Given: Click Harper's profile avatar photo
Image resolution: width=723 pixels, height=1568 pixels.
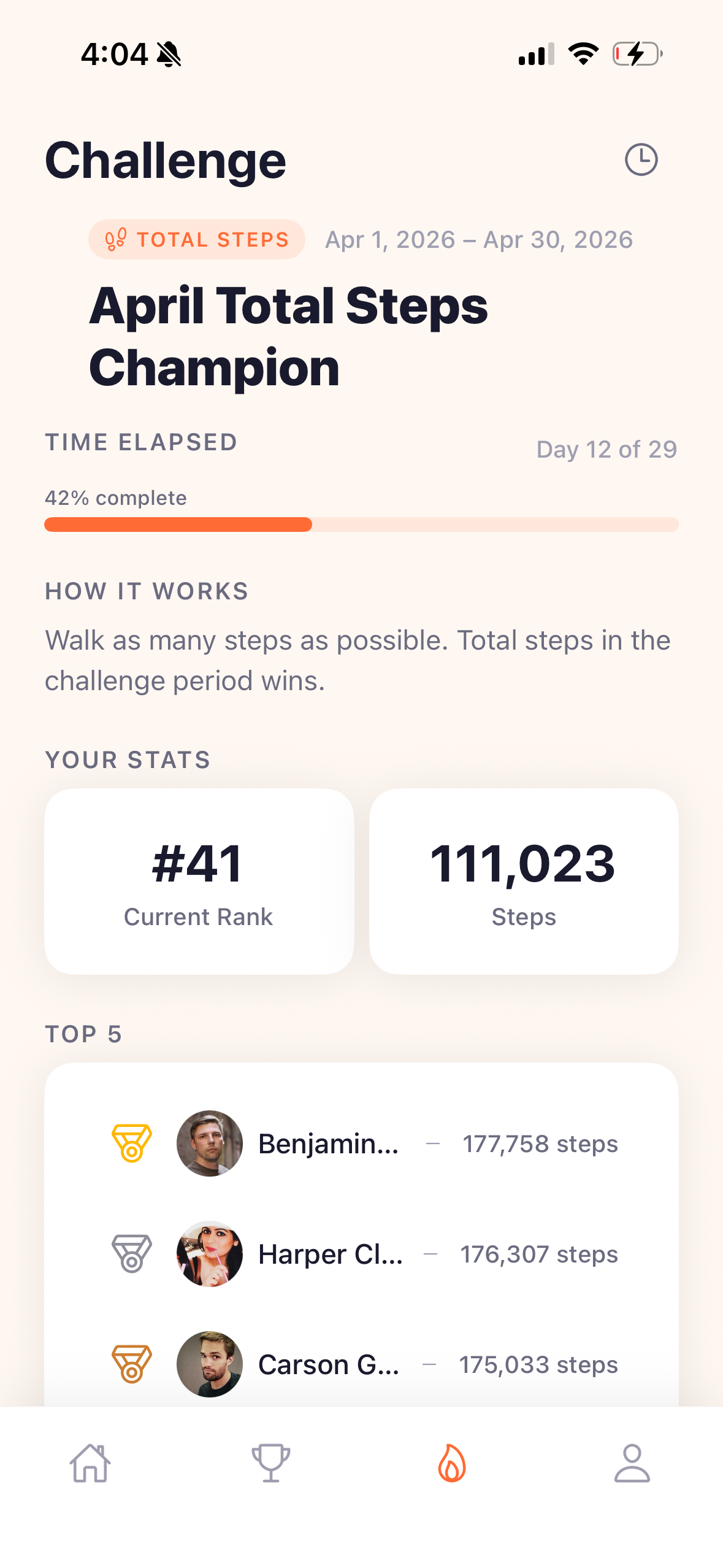Looking at the screenshot, I should (210, 1253).
